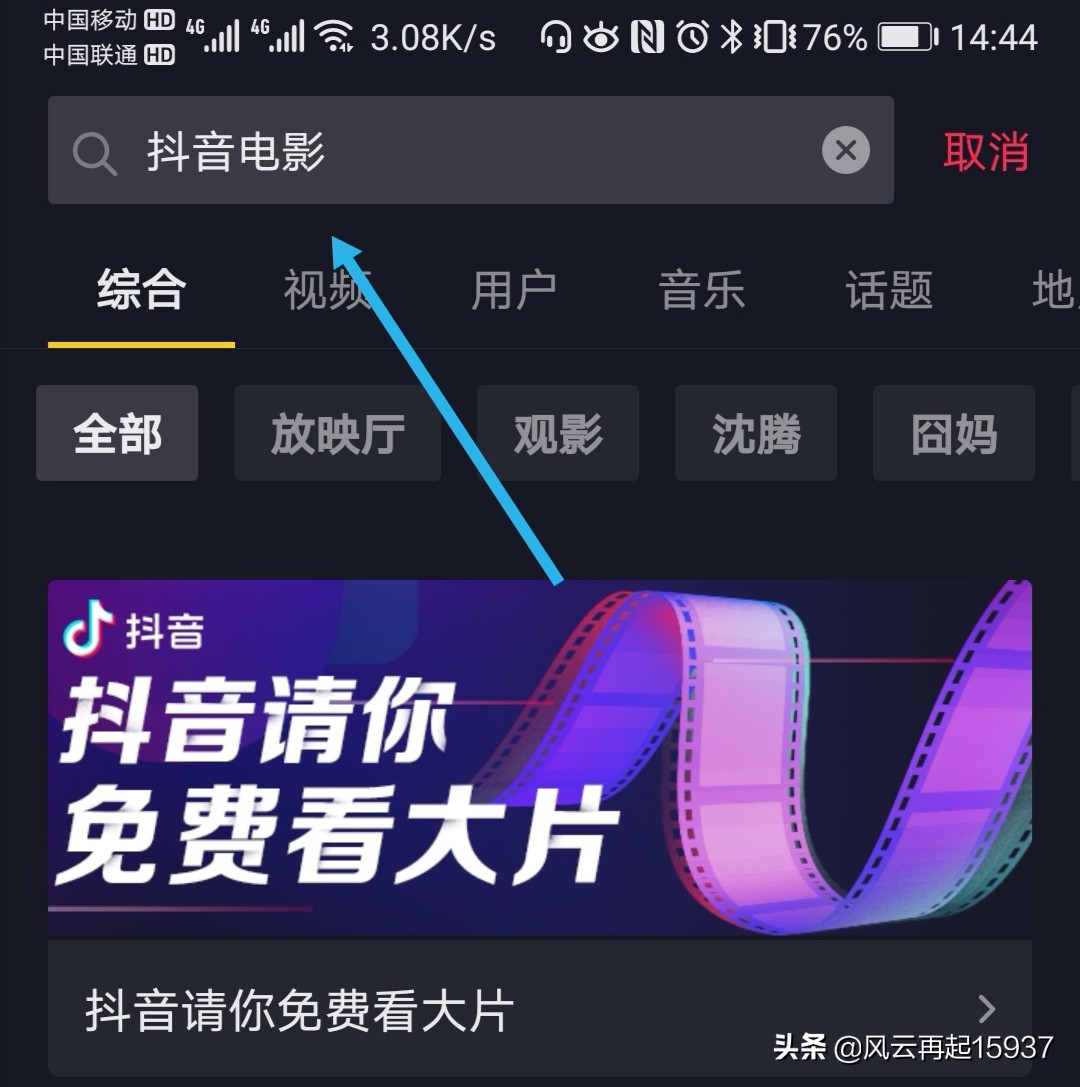This screenshot has width=1080, height=1087.
Task: Switch to the 视频 tab
Action: [x=328, y=290]
